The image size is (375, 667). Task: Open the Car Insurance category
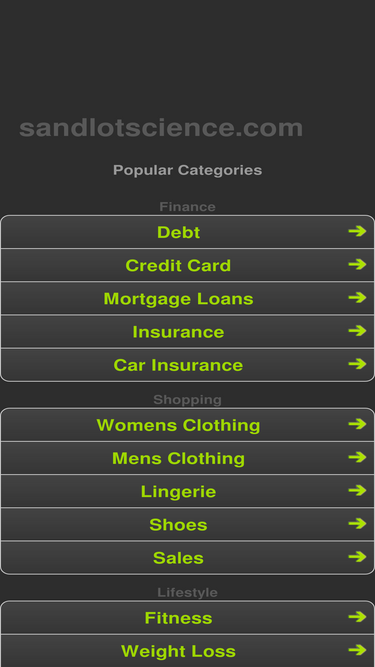coord(188,365)
